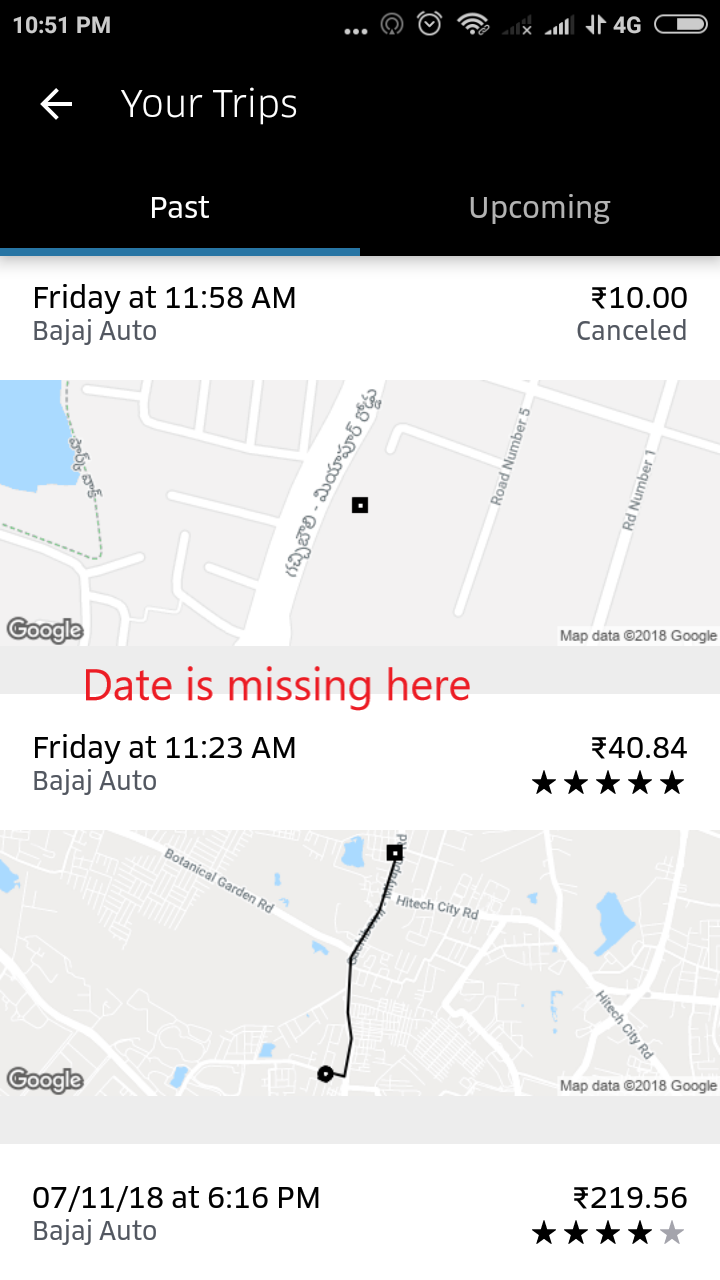View the 07/11/18 6:16 PM trip
Screen dimensions: 720x1280
tap(360, 1213)
